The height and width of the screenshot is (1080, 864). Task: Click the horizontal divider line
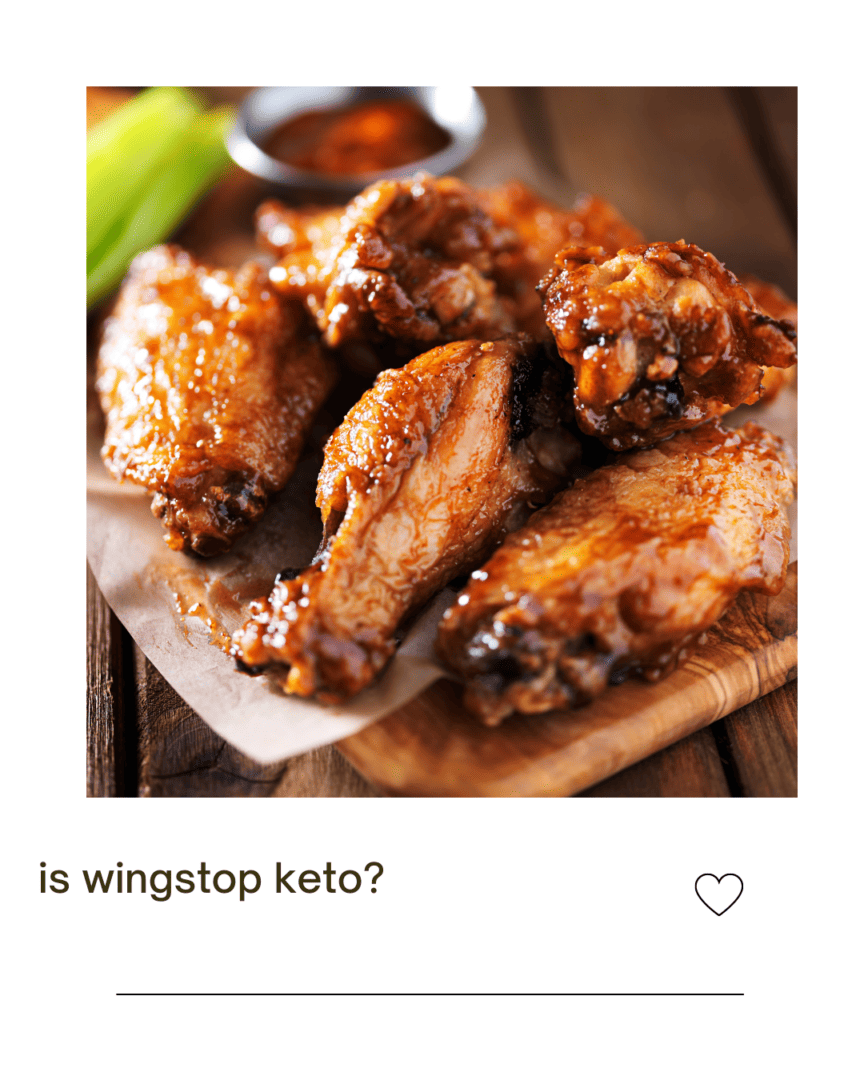pos(430,995)
